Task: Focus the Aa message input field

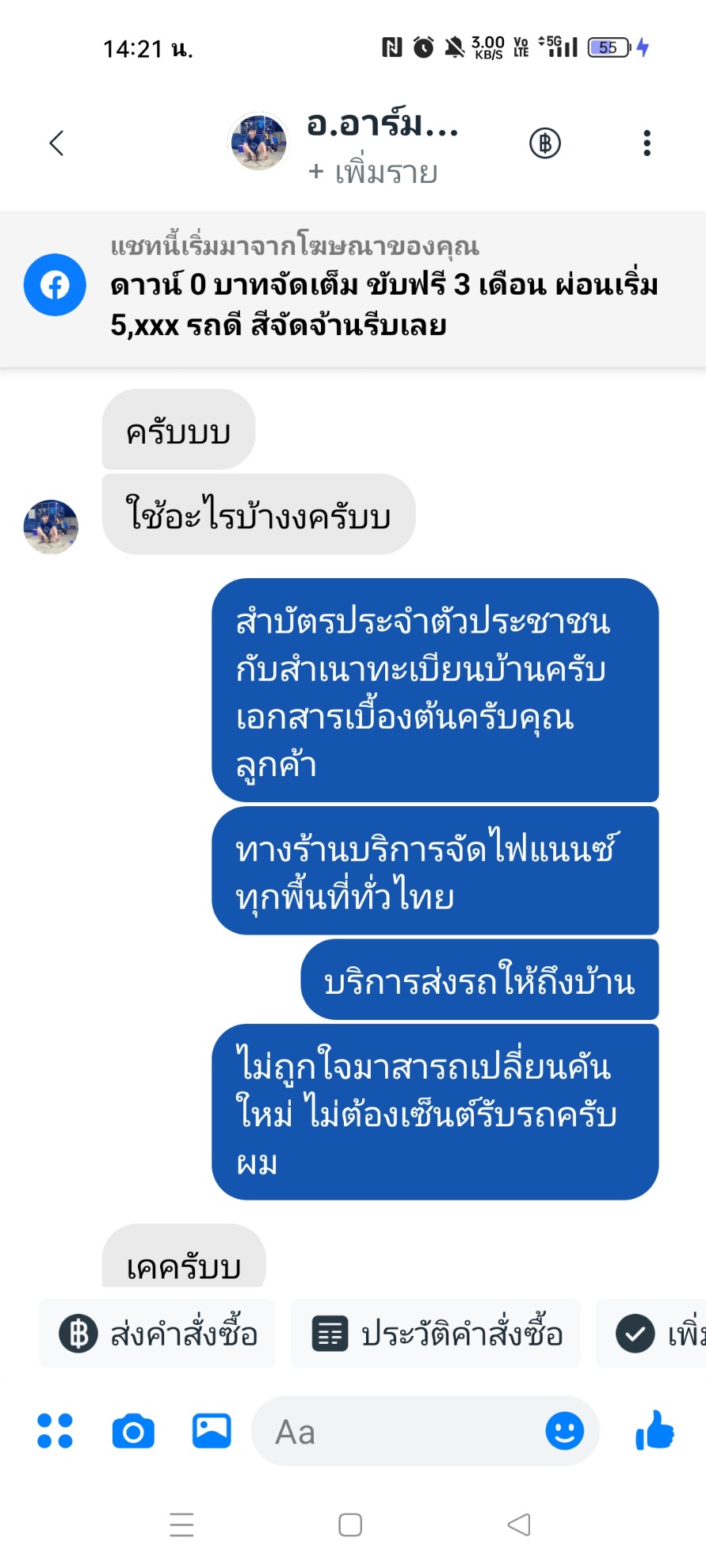Action: [x=396, y=1432]
